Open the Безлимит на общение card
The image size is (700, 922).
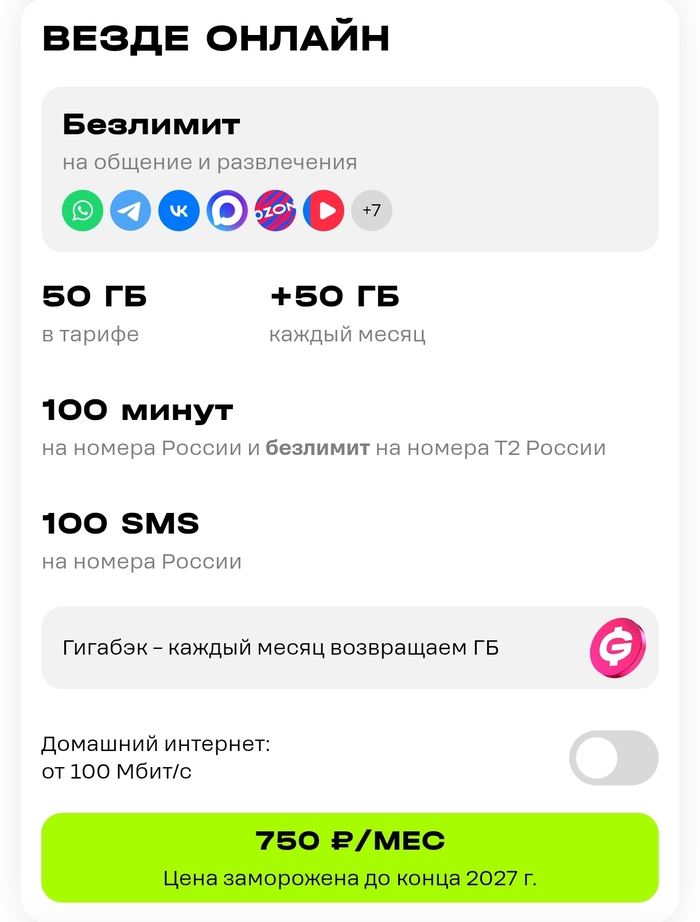coord(349,140)
